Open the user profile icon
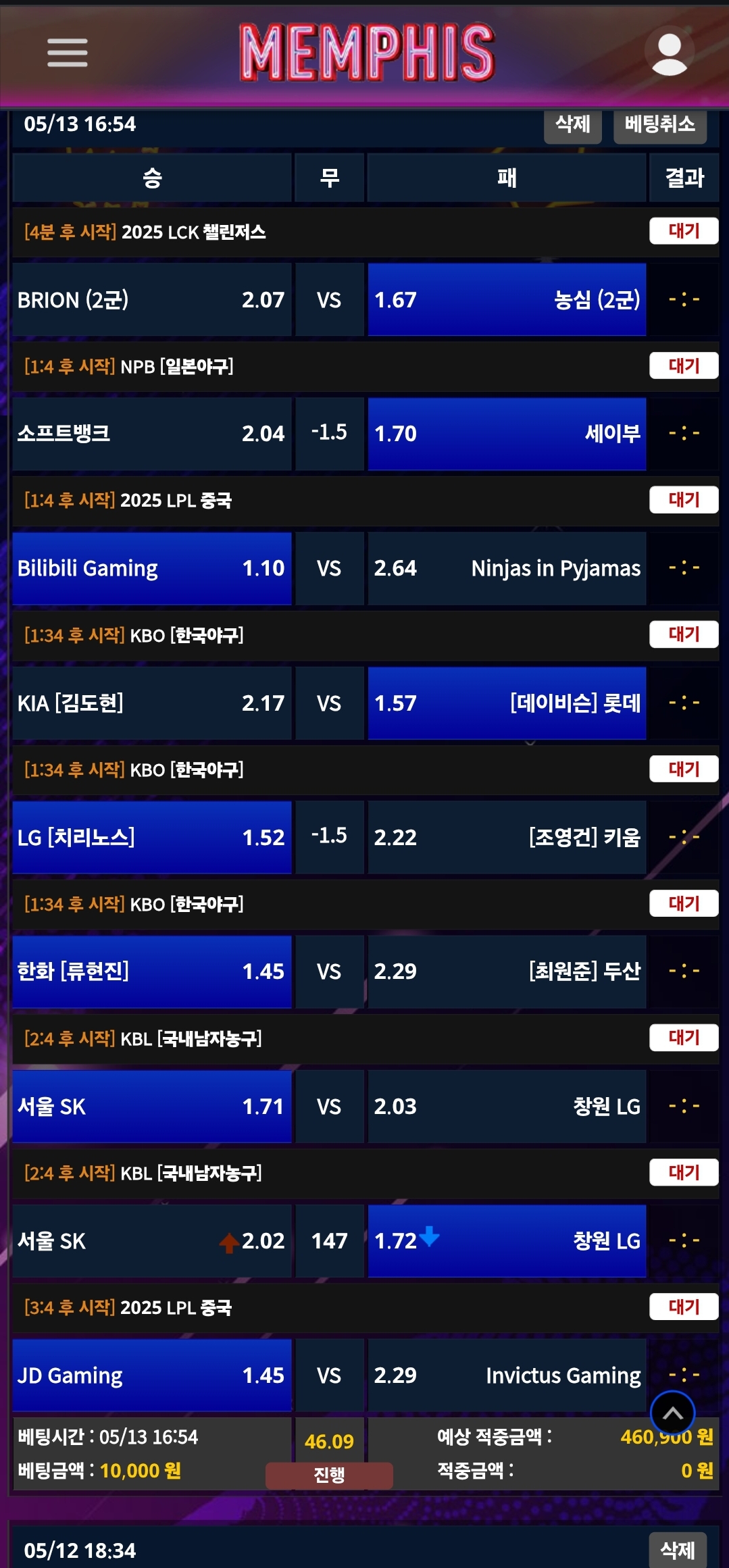This screenshot has width=729, height=1568. (669, 53)
